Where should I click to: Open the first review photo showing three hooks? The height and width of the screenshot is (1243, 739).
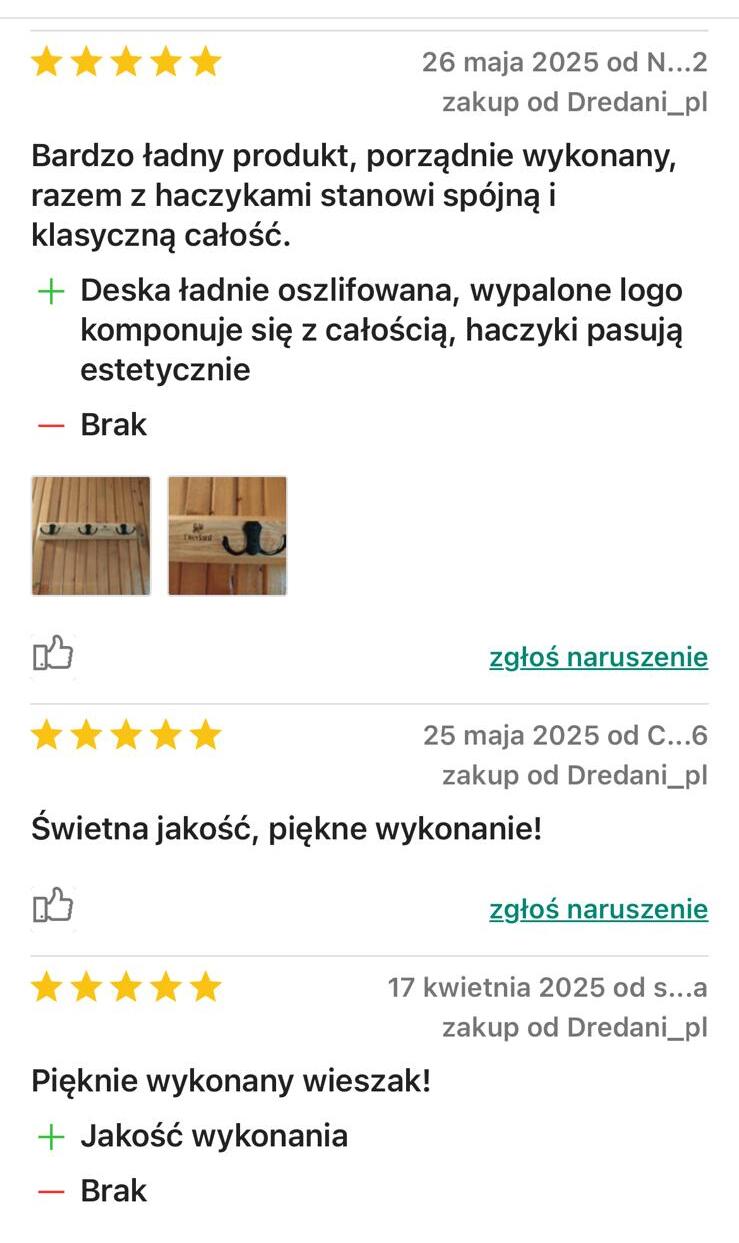(91, 536)
